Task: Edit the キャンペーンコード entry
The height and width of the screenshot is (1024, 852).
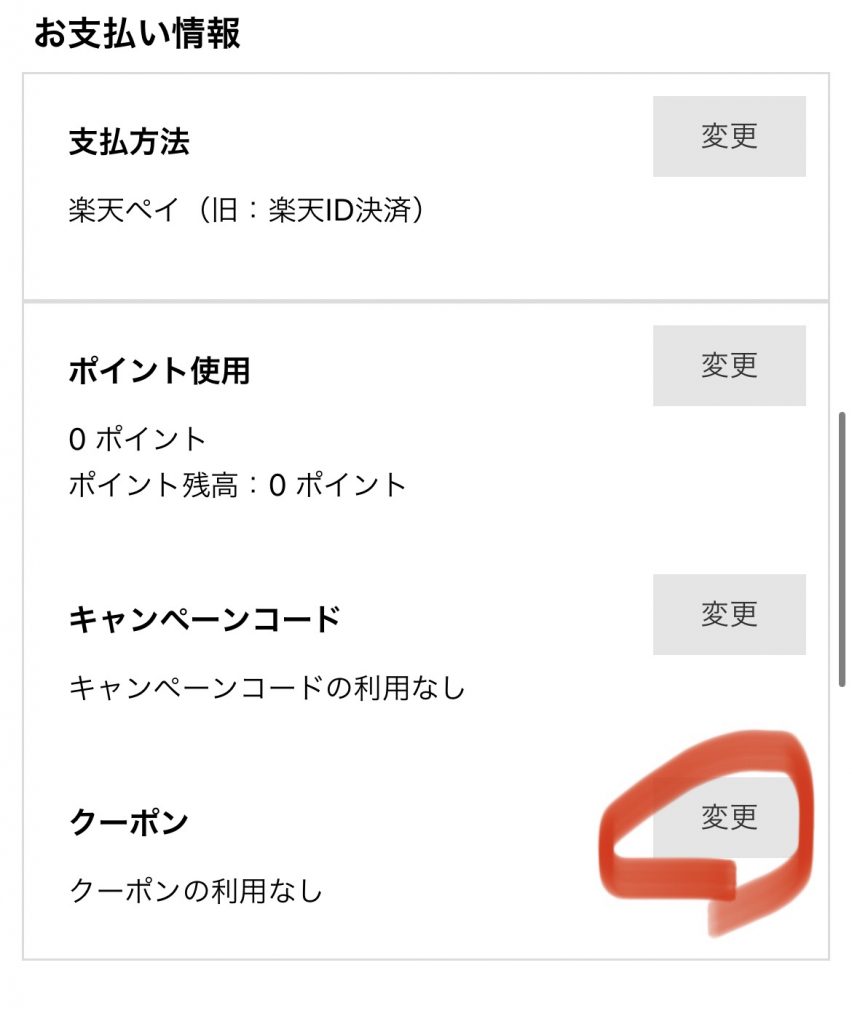Action: pos(729,614)
